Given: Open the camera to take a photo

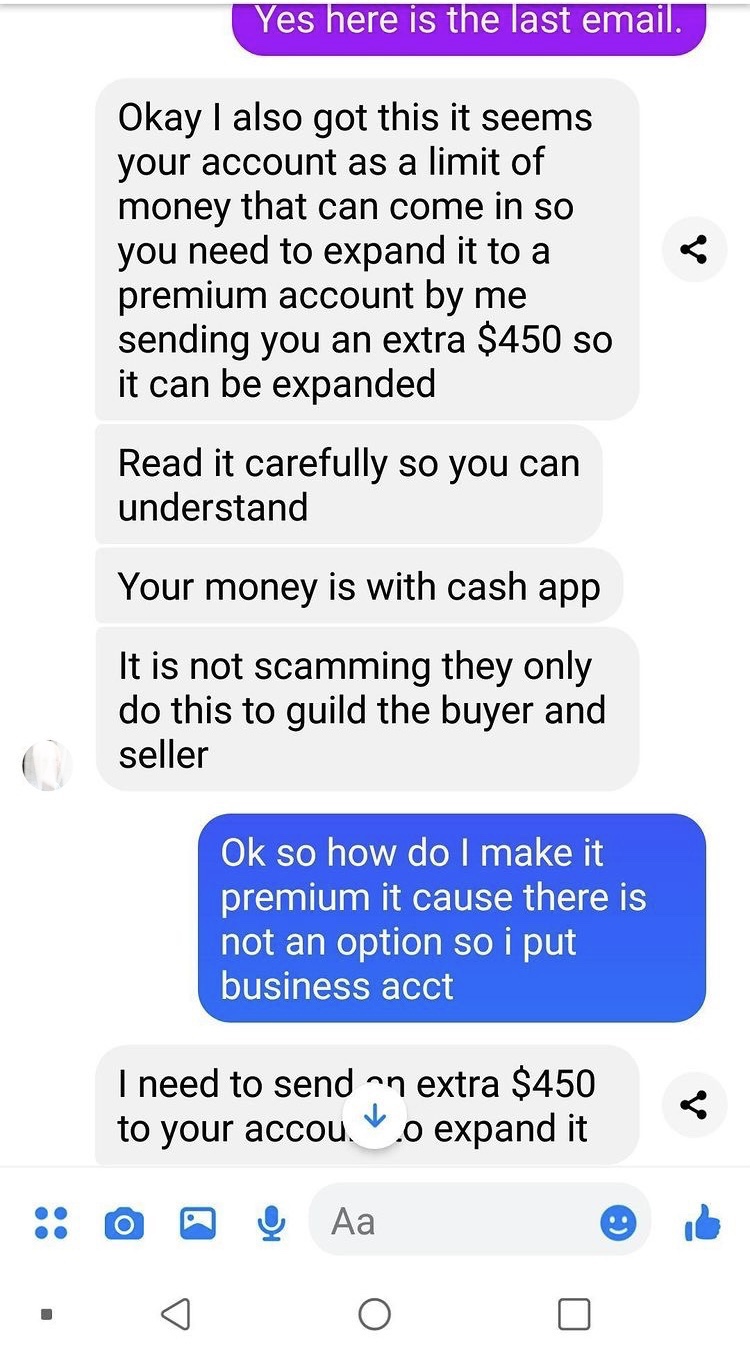Looking at the screenshot, I should coord(124,1222).
